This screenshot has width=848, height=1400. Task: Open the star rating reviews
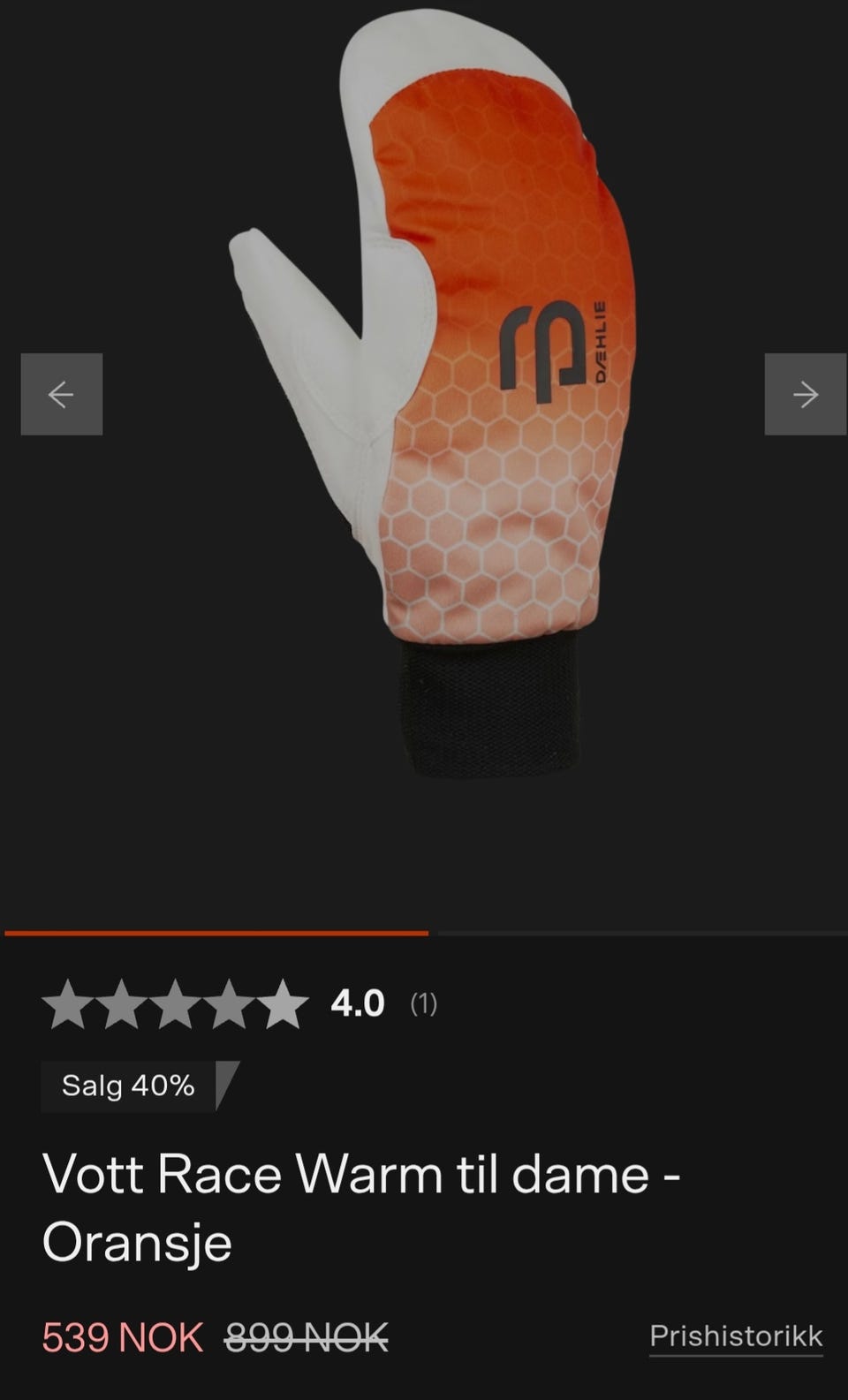click(239, 1003)
